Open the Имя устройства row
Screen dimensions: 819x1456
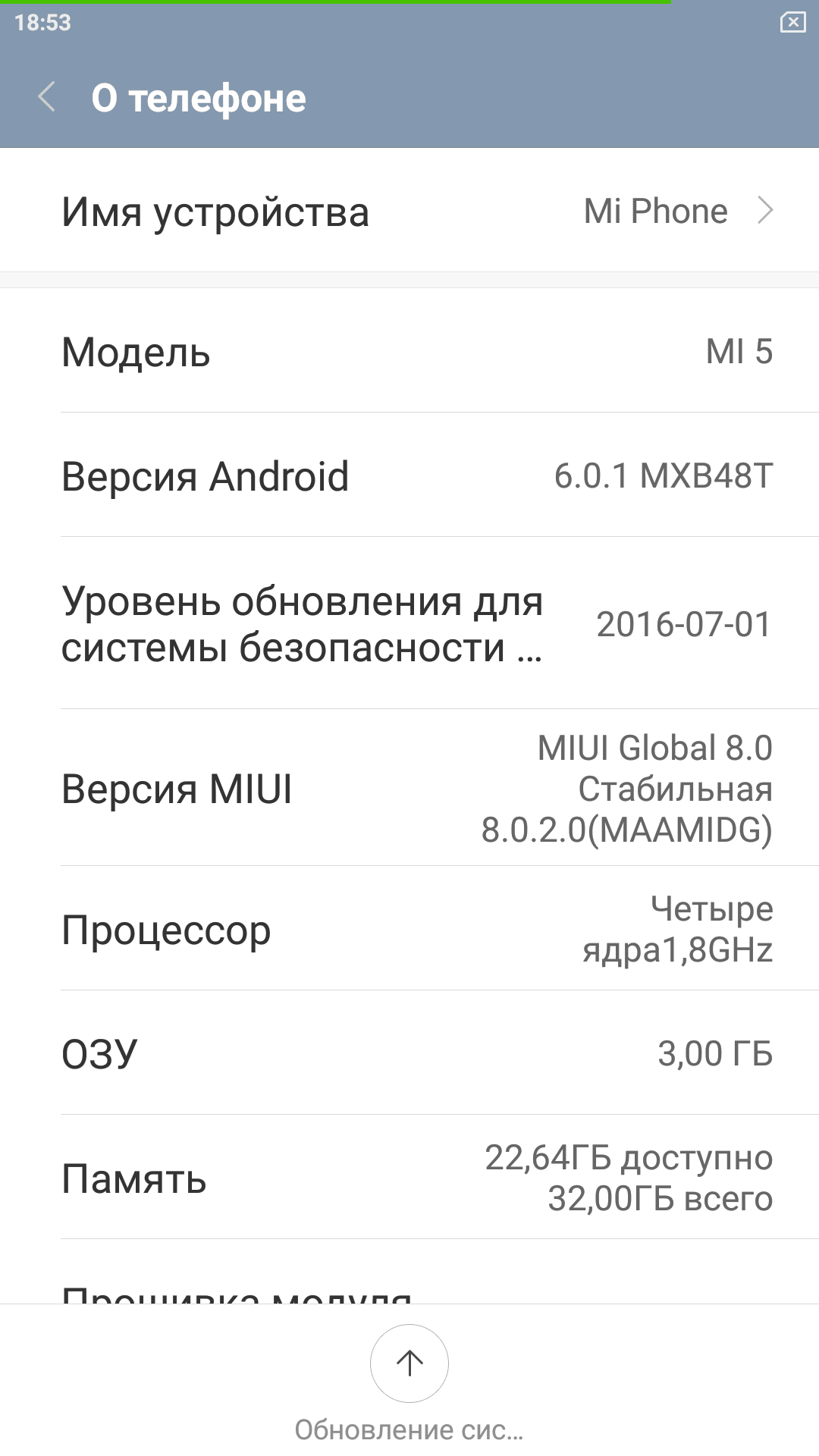pos(409,211)
